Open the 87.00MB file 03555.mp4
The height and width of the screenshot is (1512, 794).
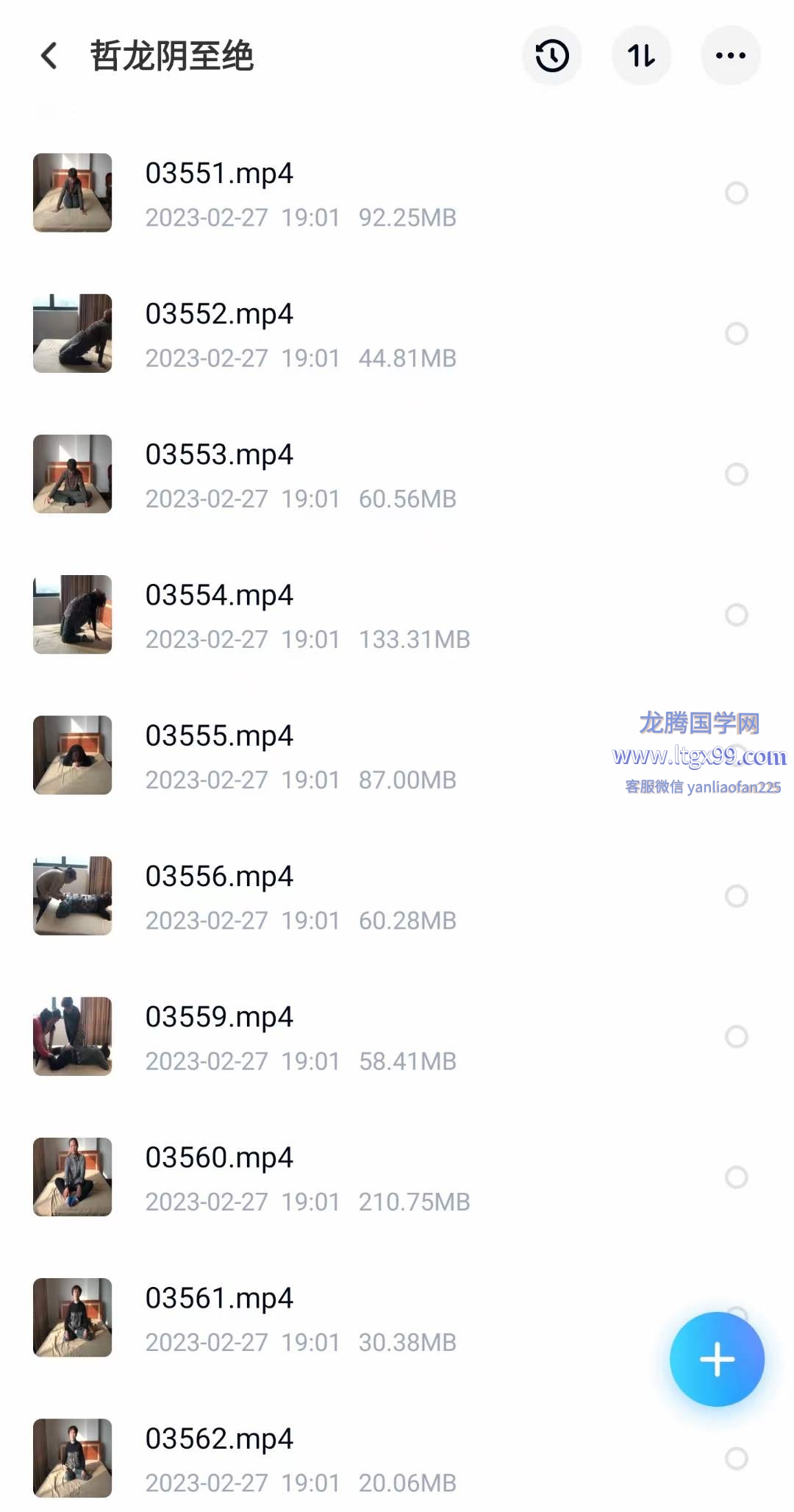[397, 755]
